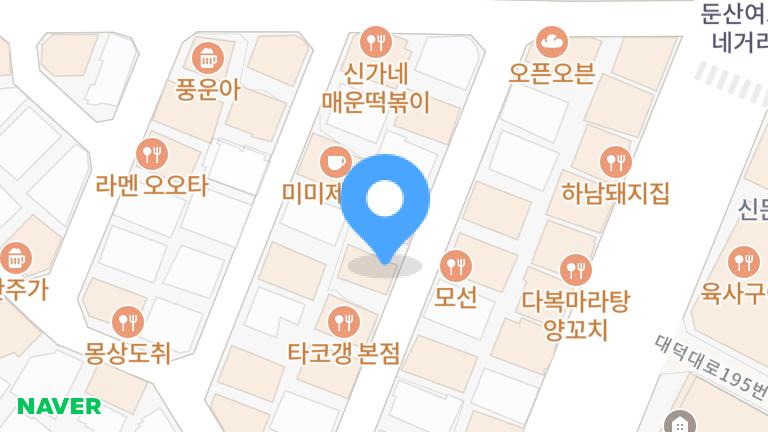Image resolution: width=768 pixels, height=432 pixels.
Task: Open the 풍운아 pub marker
Action: [x=208, y=56]
